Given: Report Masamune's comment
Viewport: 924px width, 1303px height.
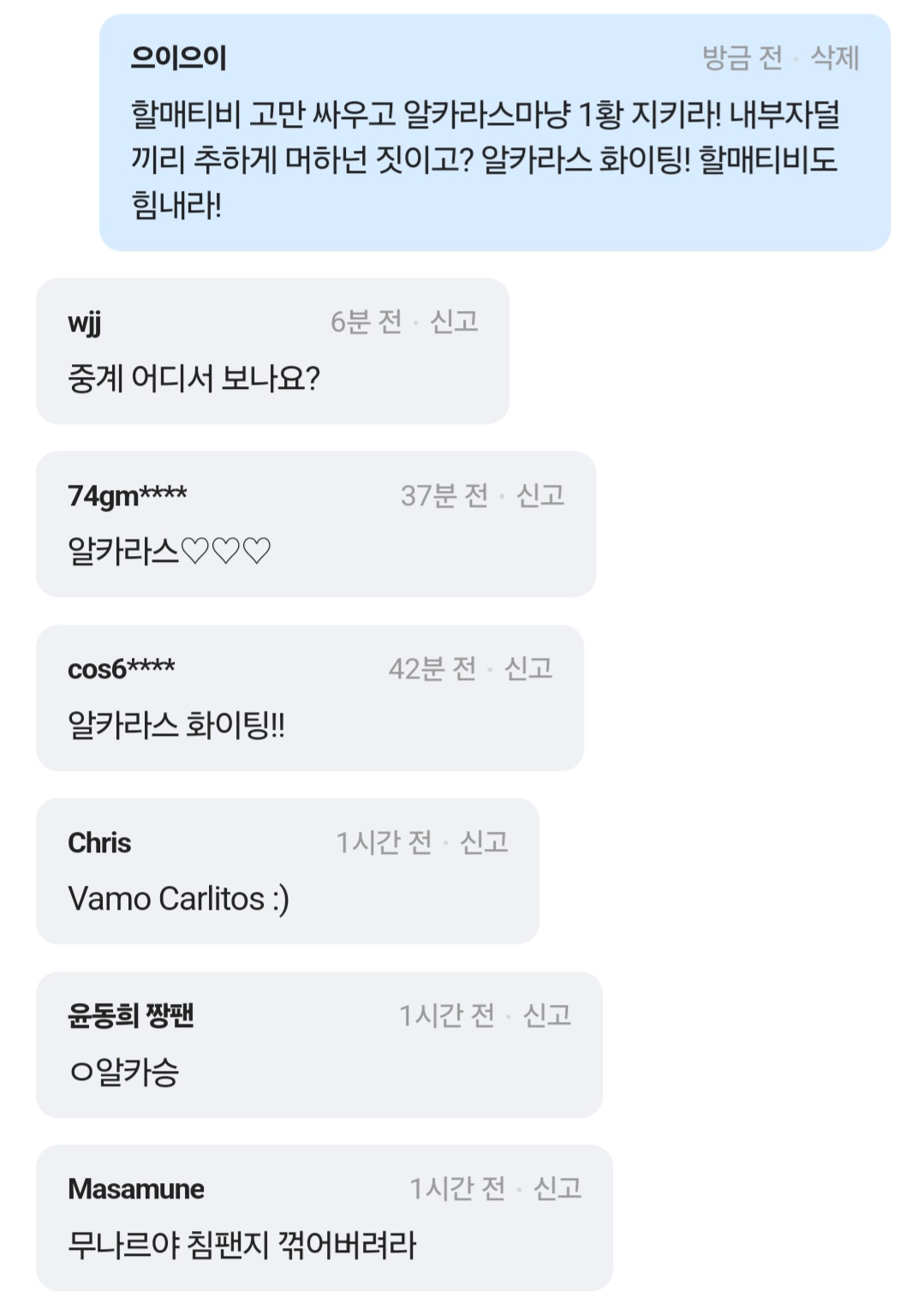Looking at the screenshot, I should point(557,1188).
